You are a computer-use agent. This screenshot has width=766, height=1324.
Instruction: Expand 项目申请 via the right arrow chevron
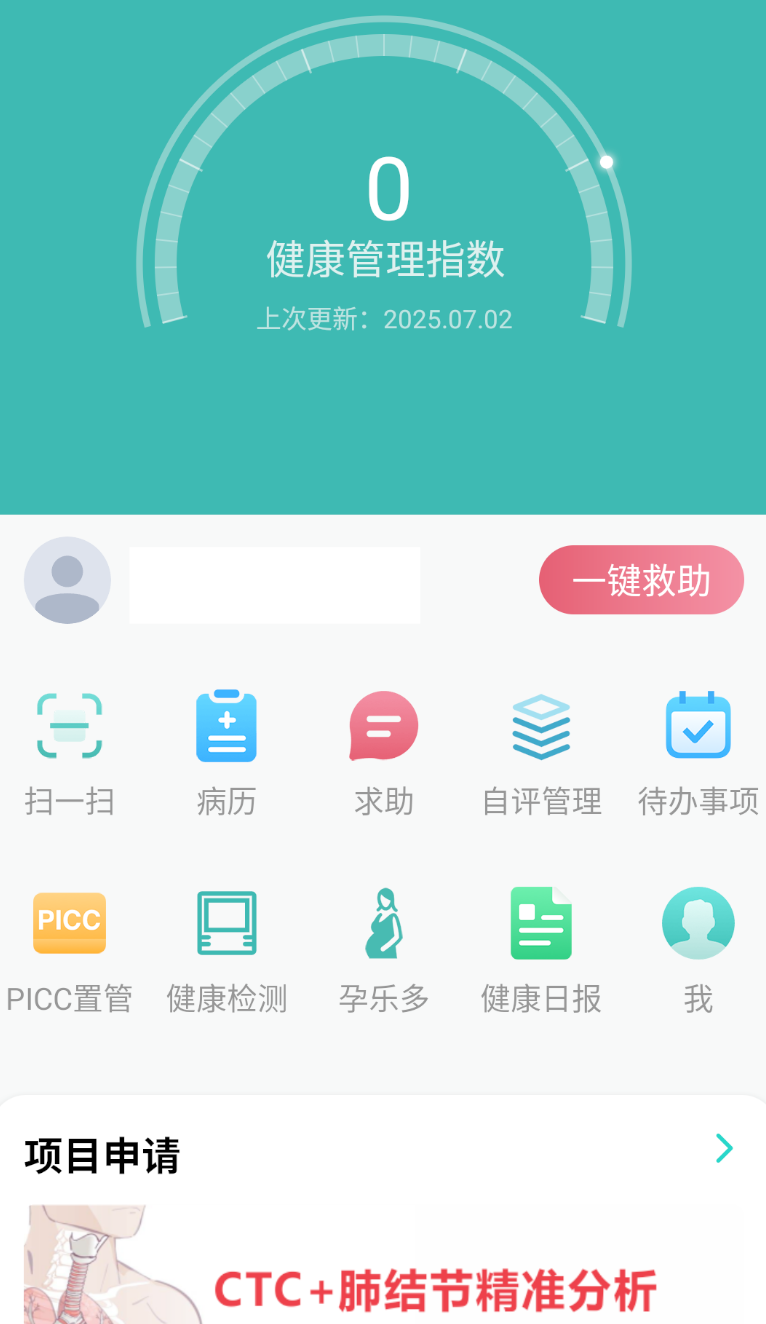pyautogui.click(x=723, y=1149)
